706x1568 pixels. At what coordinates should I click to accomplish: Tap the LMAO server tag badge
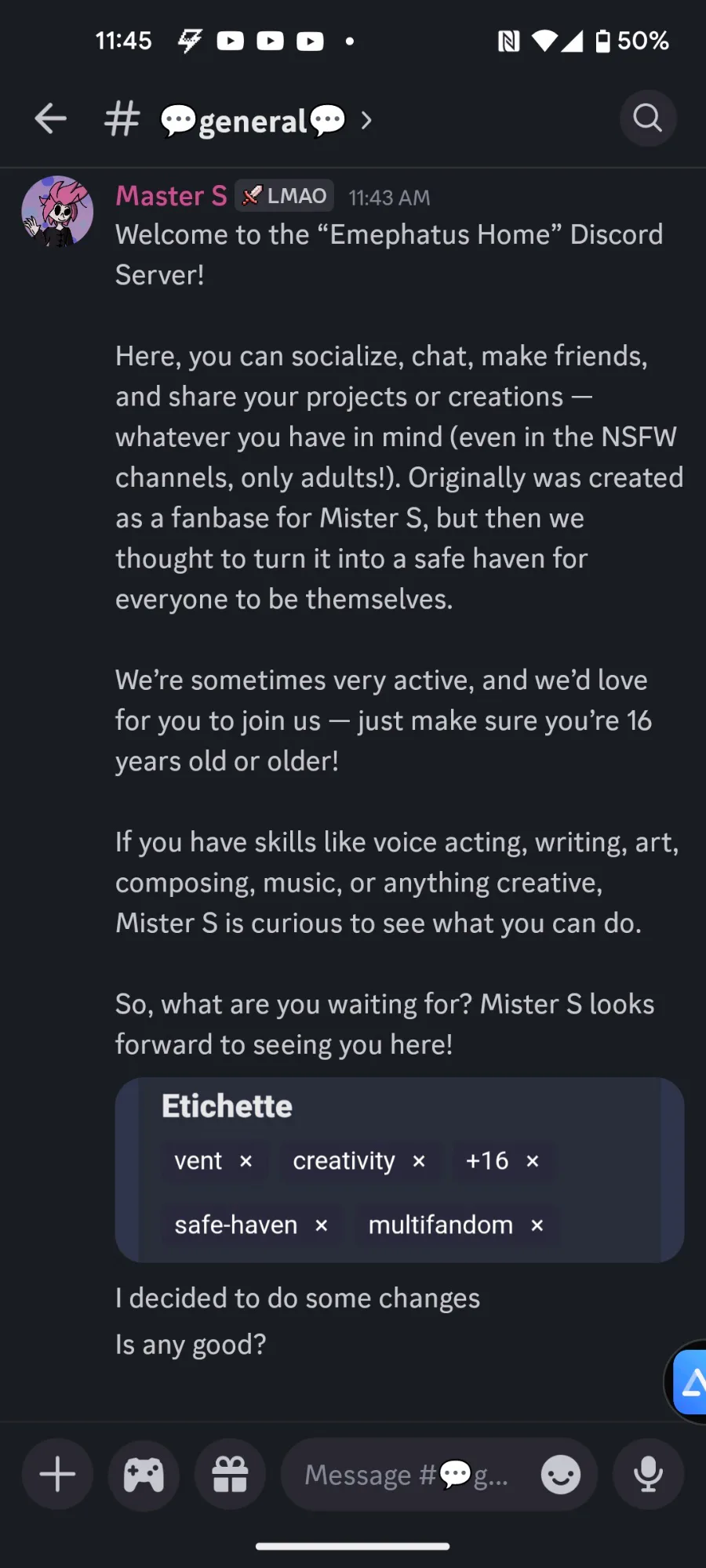285,196
